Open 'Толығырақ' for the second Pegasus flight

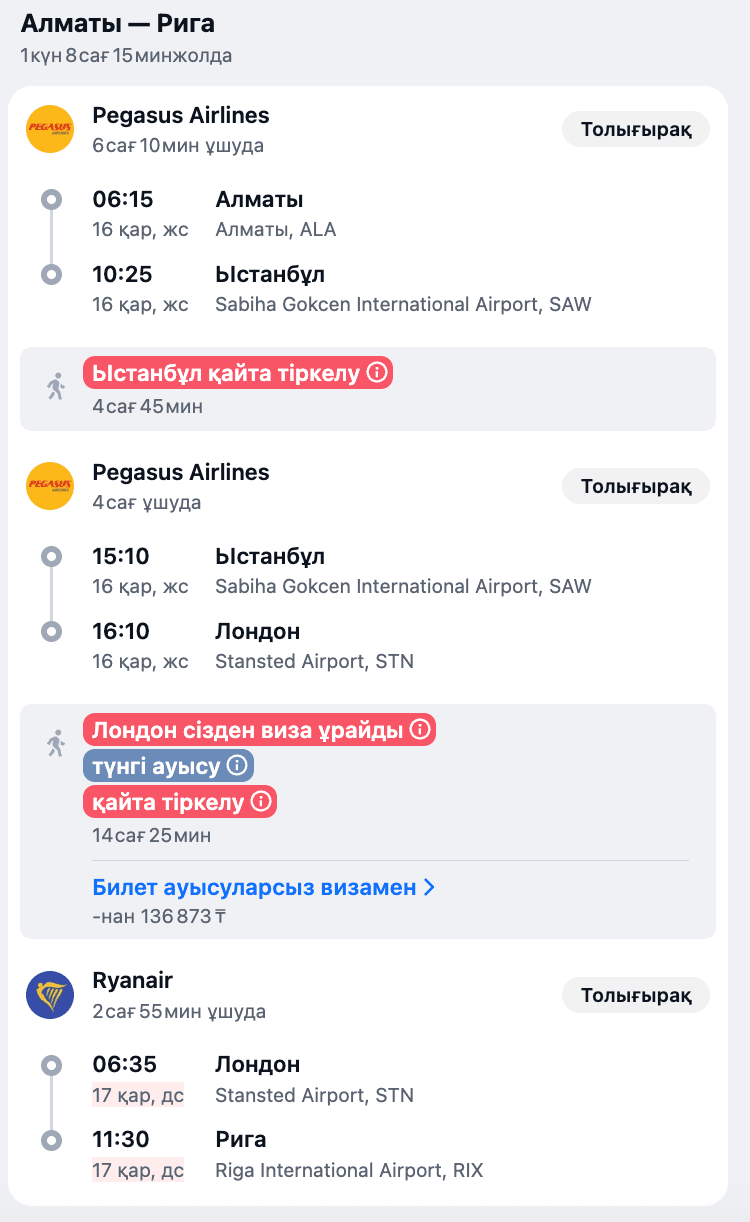[635, 486]
